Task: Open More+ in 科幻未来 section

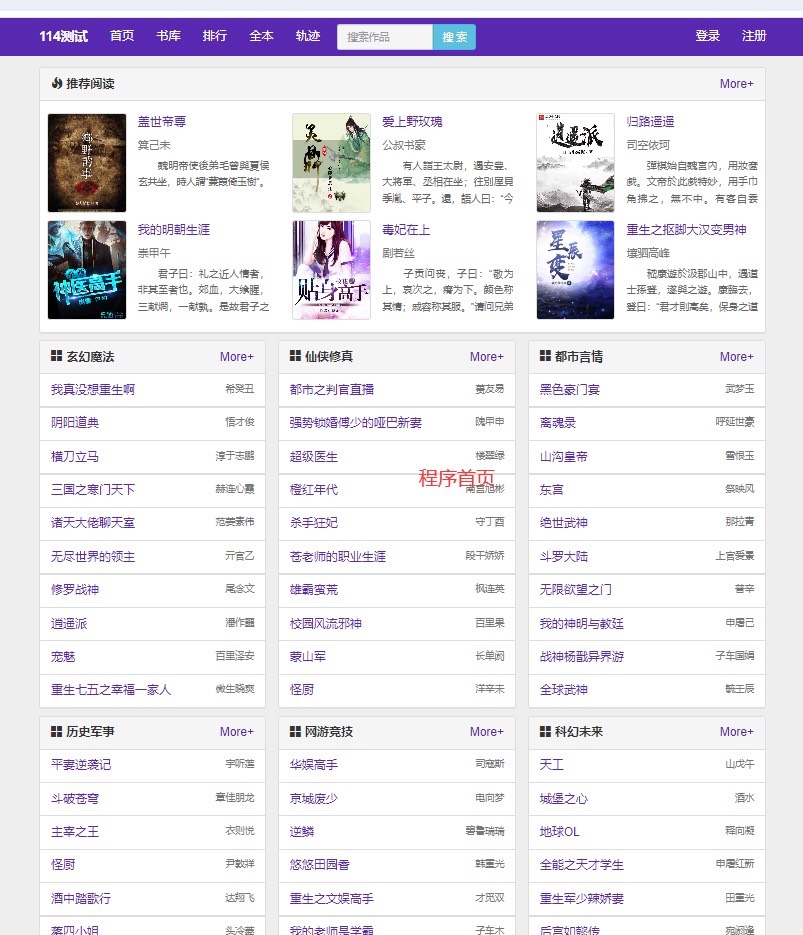Action: pyautogui.click(x=736, y=732)
